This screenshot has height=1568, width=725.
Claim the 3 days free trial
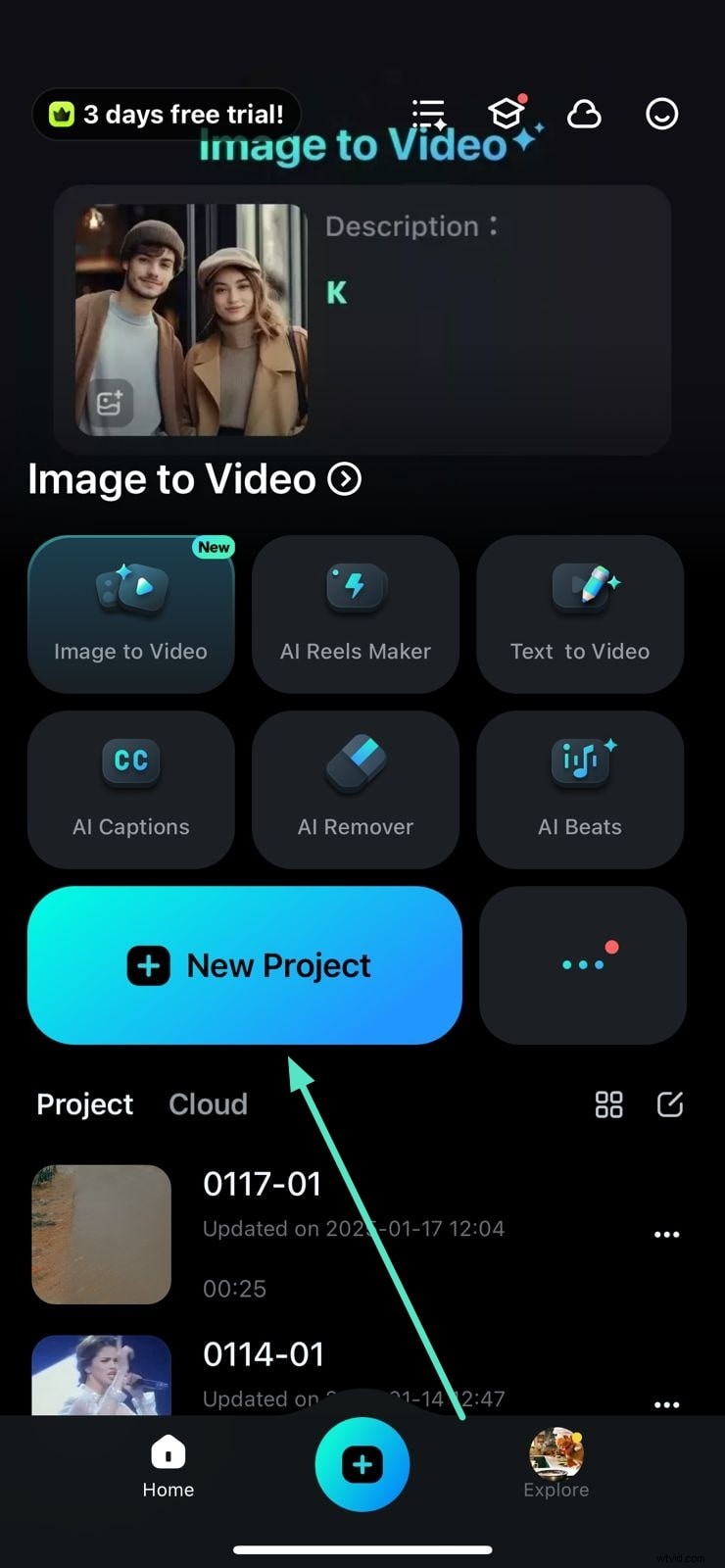coord(165,114)
